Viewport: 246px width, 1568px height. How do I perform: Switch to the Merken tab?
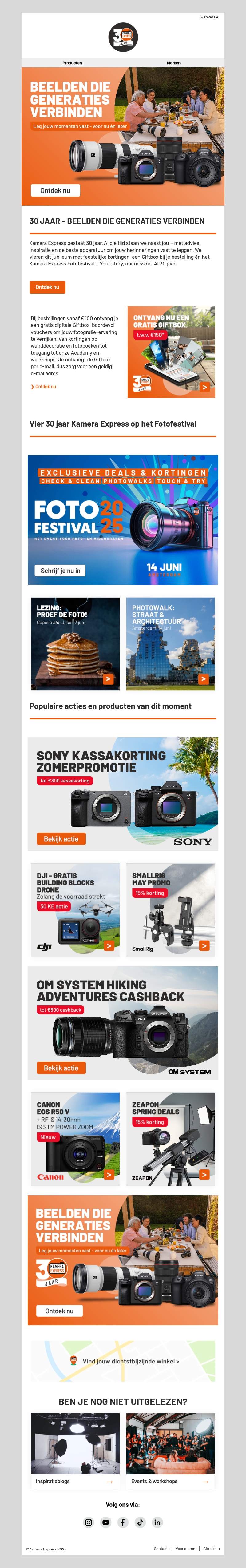point(173,63)
